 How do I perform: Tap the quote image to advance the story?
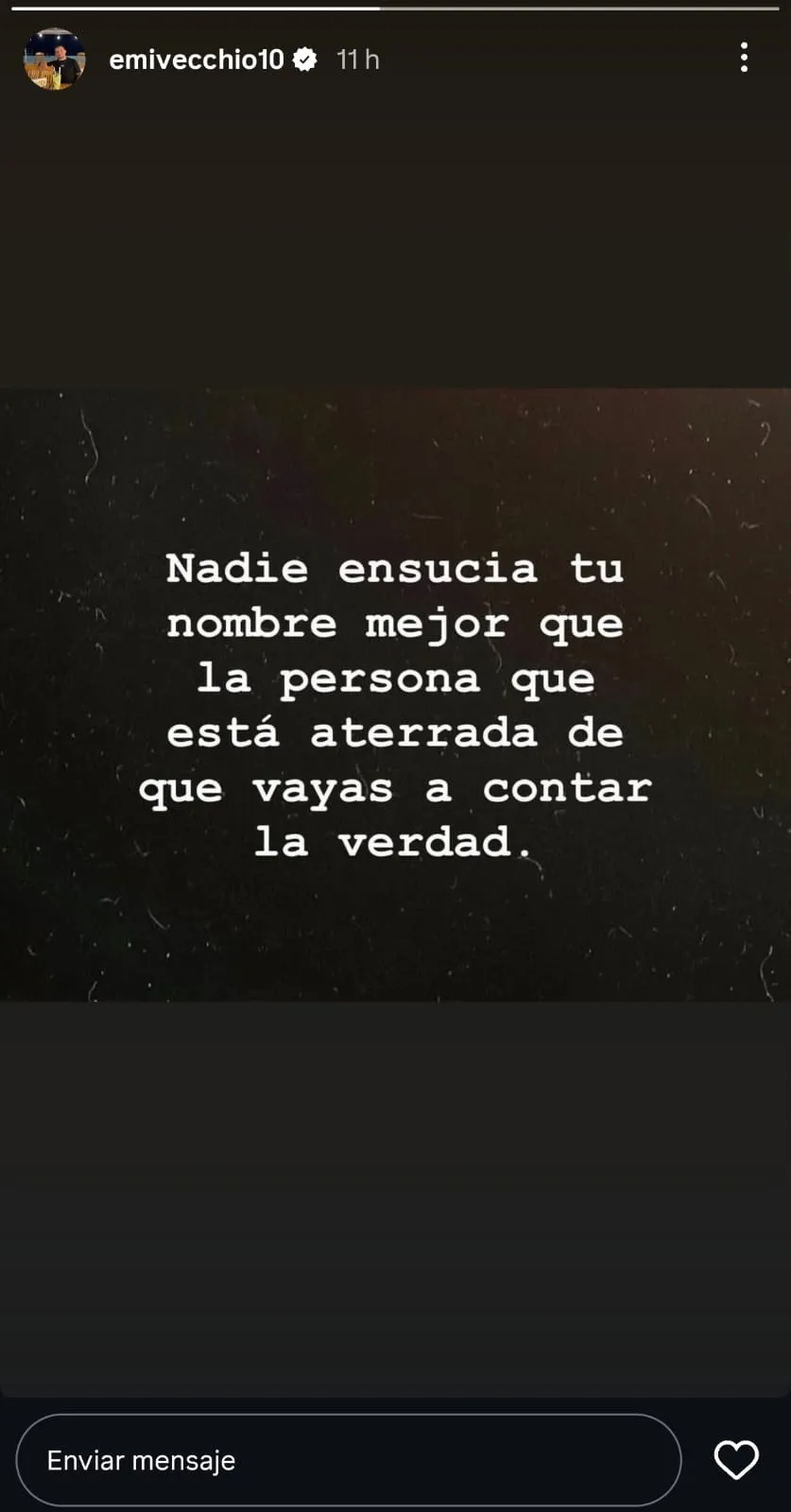click(395, 699)
